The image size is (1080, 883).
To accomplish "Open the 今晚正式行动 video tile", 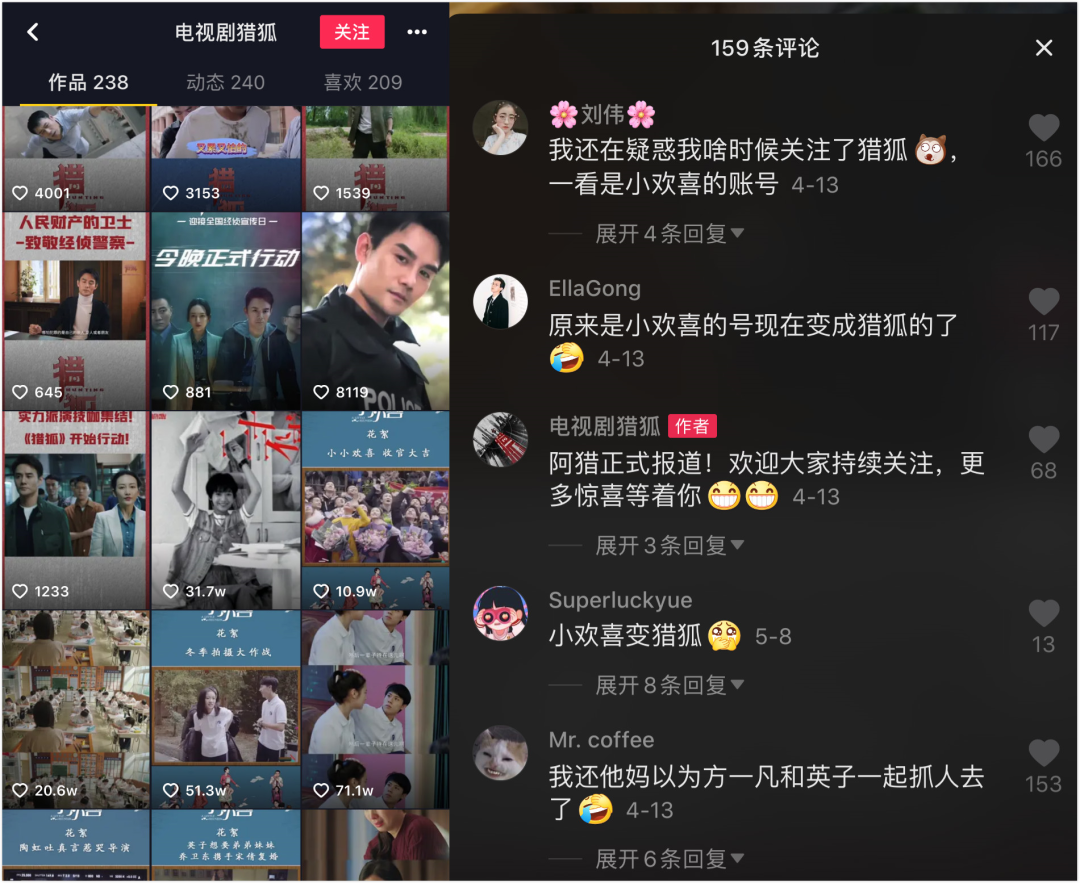I will (x=226, y=310).
